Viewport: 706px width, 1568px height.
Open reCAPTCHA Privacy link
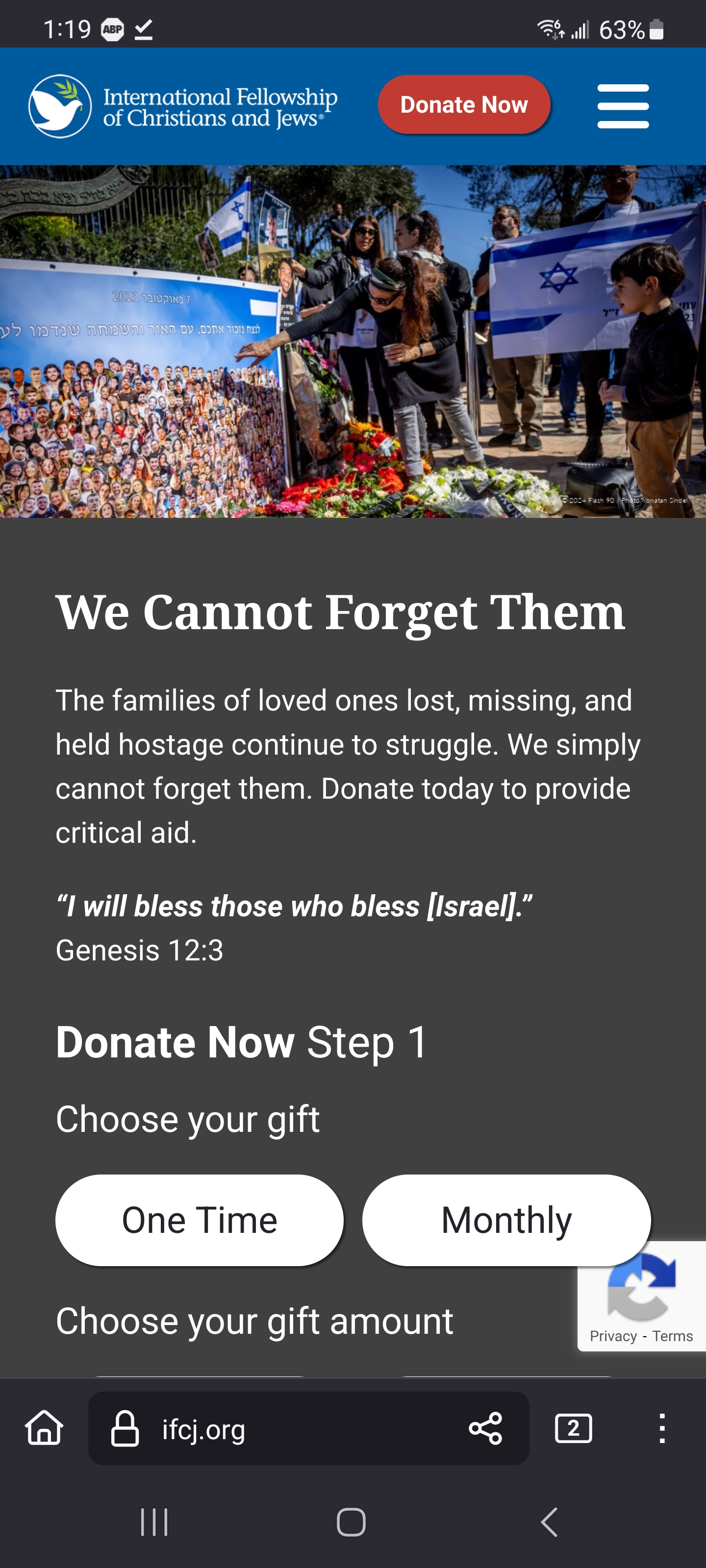point(613,1335)
